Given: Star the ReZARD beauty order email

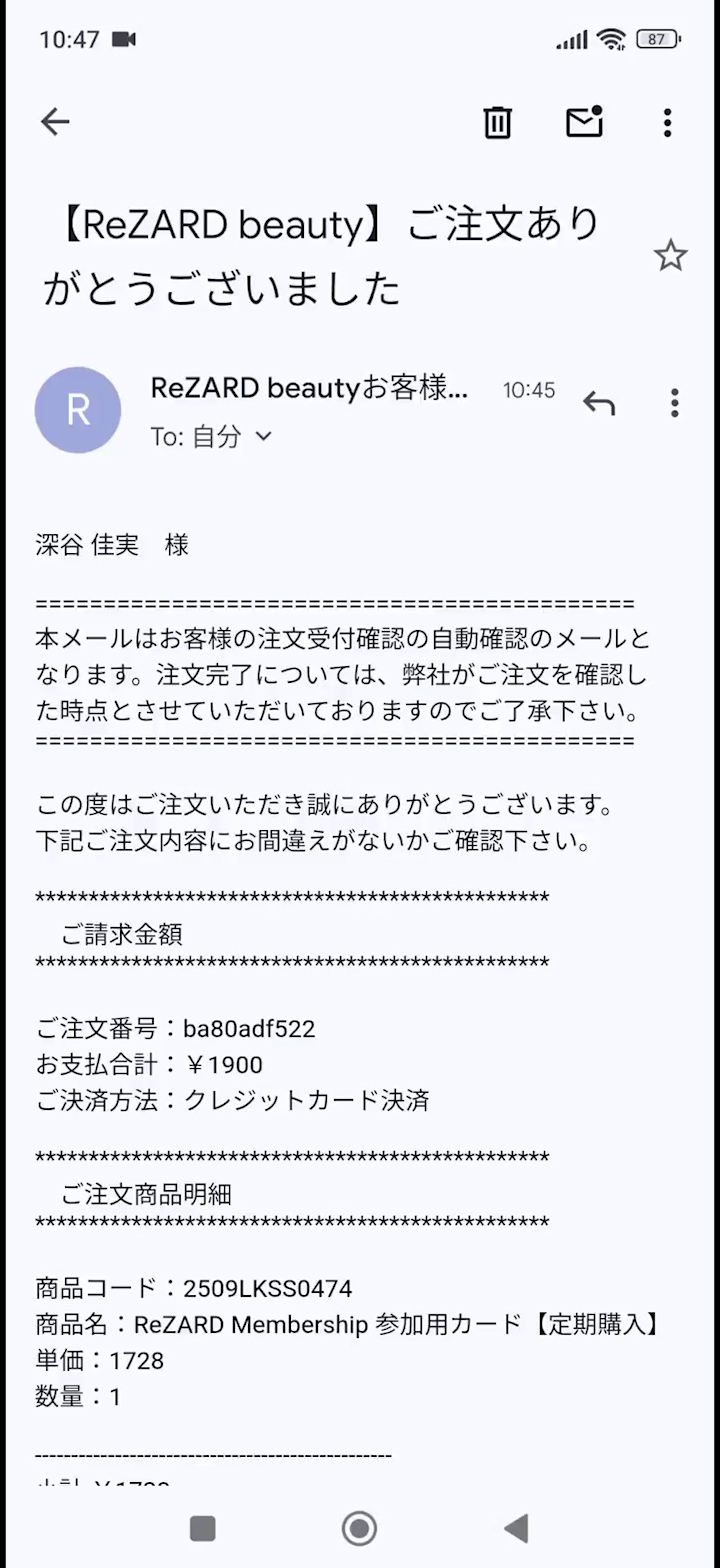Looking at the screenshot, I should click(x=671, y=256).
